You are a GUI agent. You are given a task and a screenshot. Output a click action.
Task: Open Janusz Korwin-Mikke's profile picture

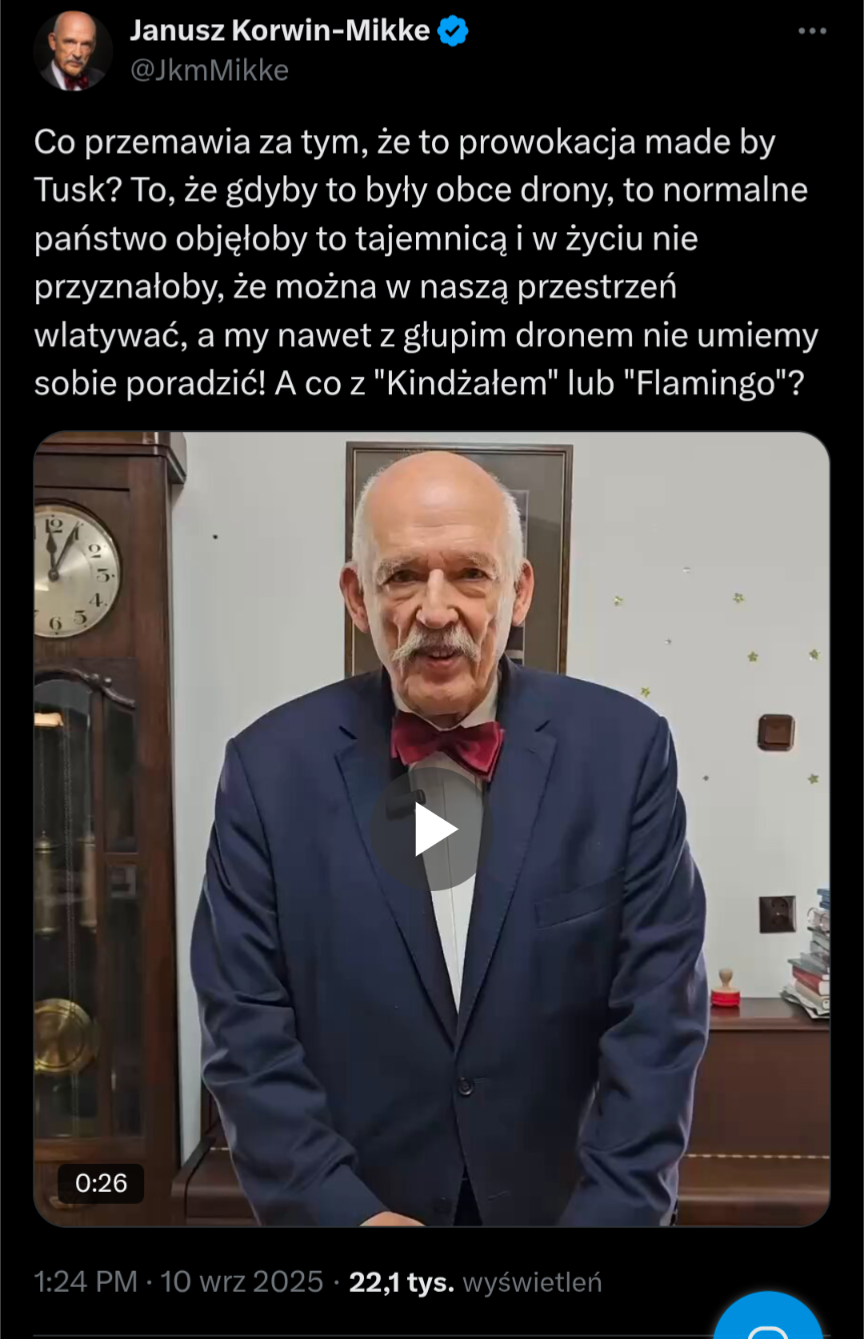pyautogui.click(x=73, y=52)
